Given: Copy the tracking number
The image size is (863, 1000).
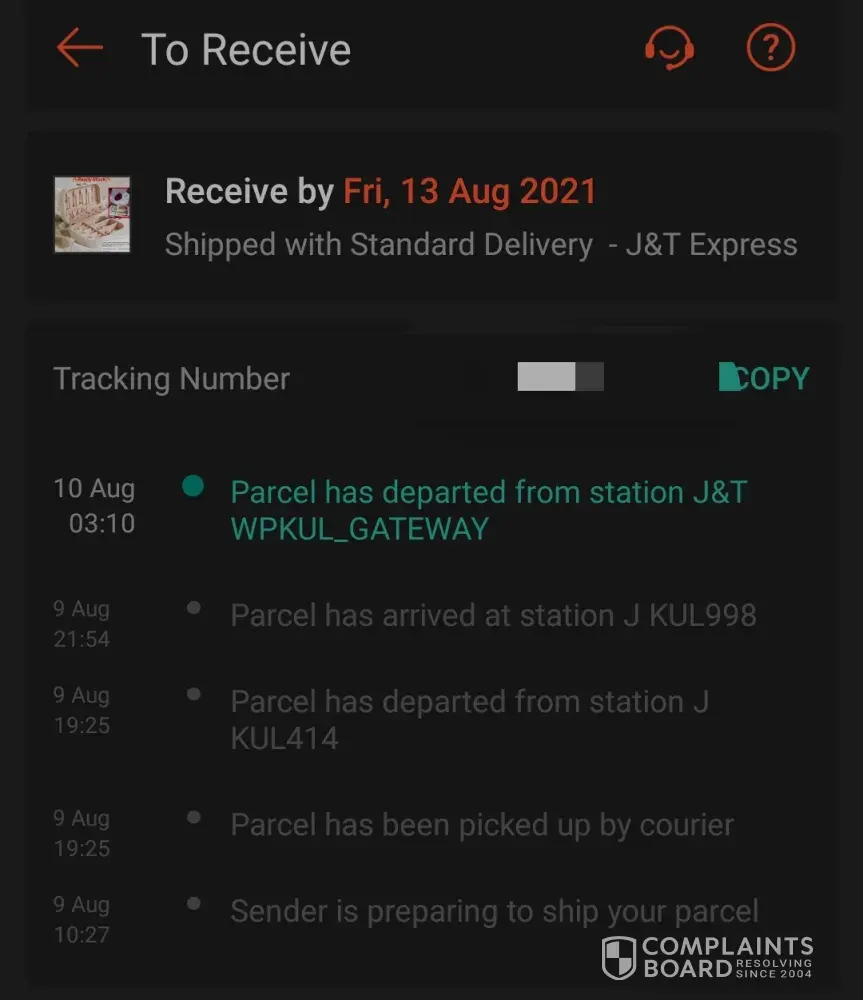Looking at the screenshot, I should point(766,378).
